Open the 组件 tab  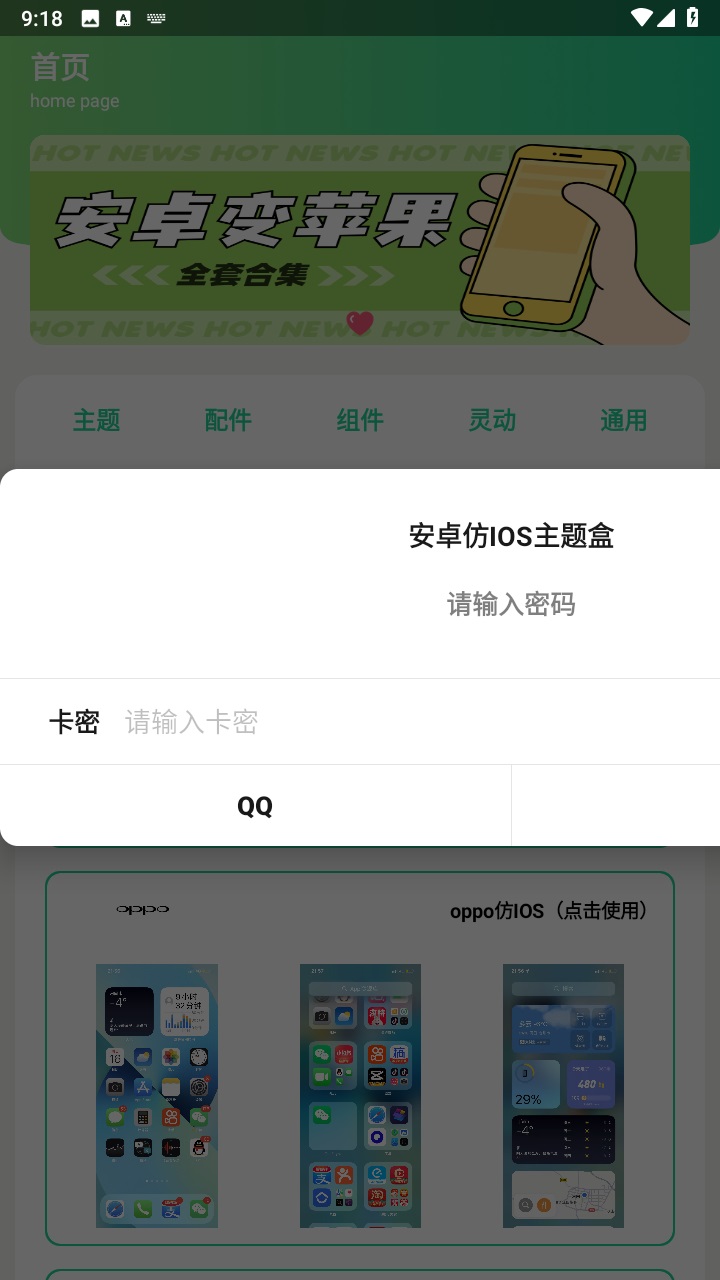(359, 420)
